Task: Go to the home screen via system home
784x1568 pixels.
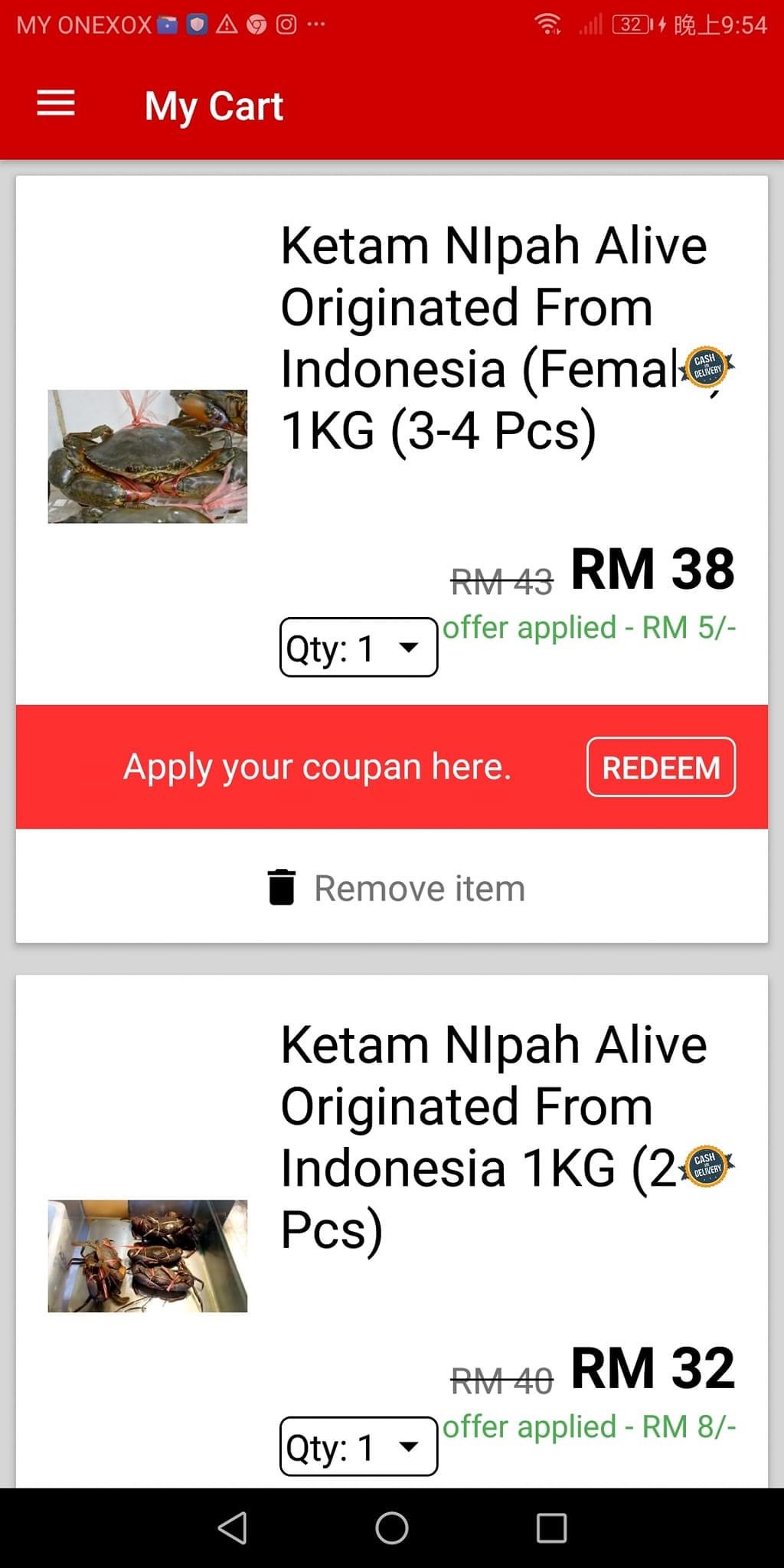Action: coord(392,1528)
